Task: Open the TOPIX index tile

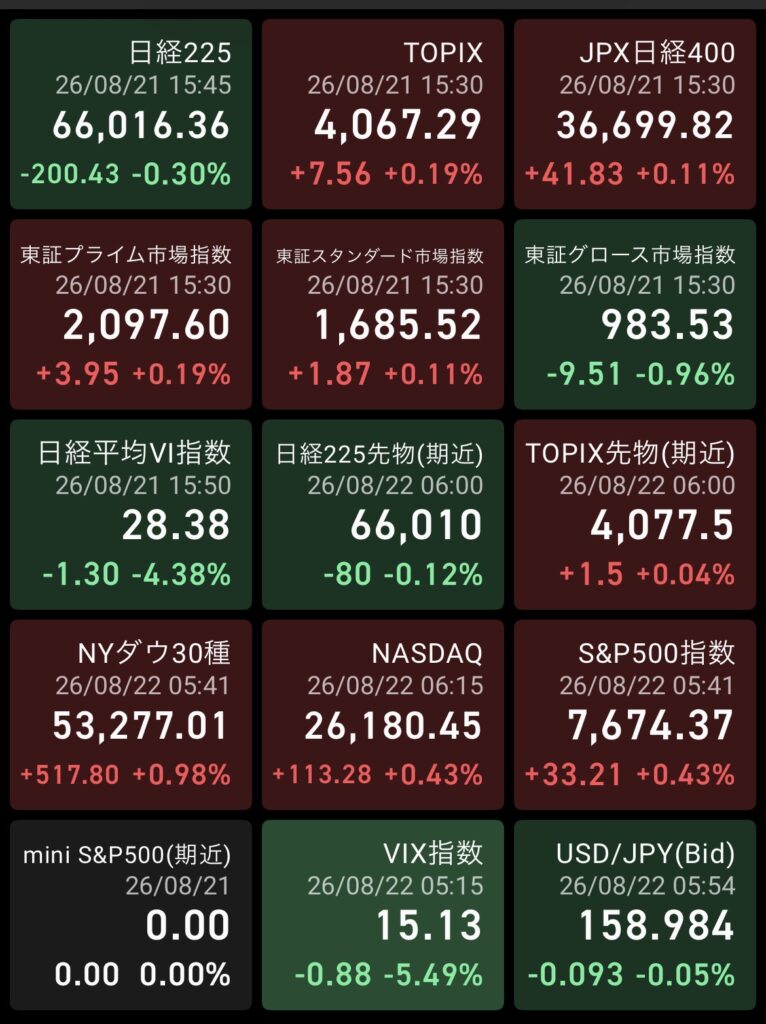Action: click(x=383, y=114)
